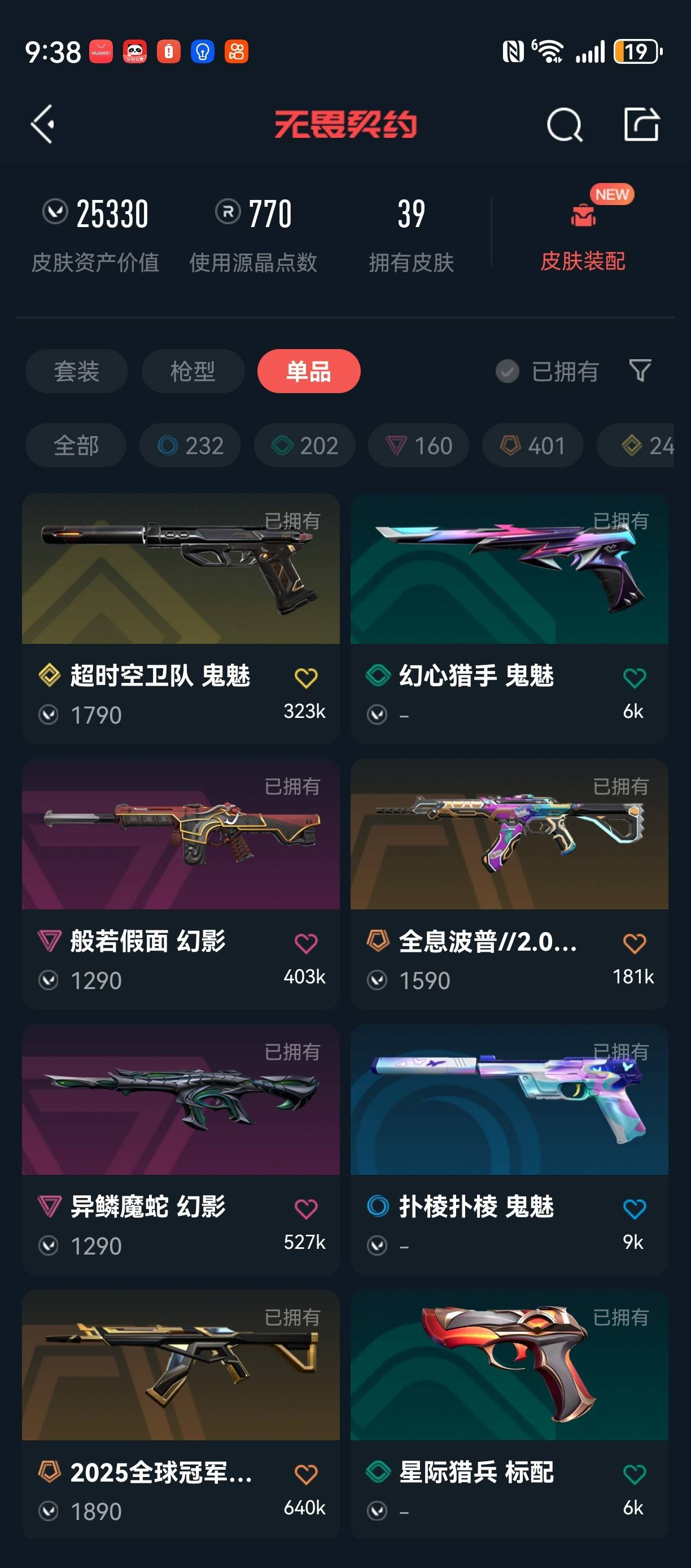Filter by the 202 rarity chip
This screenshot has width=691, height=1568.
(305, 446)
